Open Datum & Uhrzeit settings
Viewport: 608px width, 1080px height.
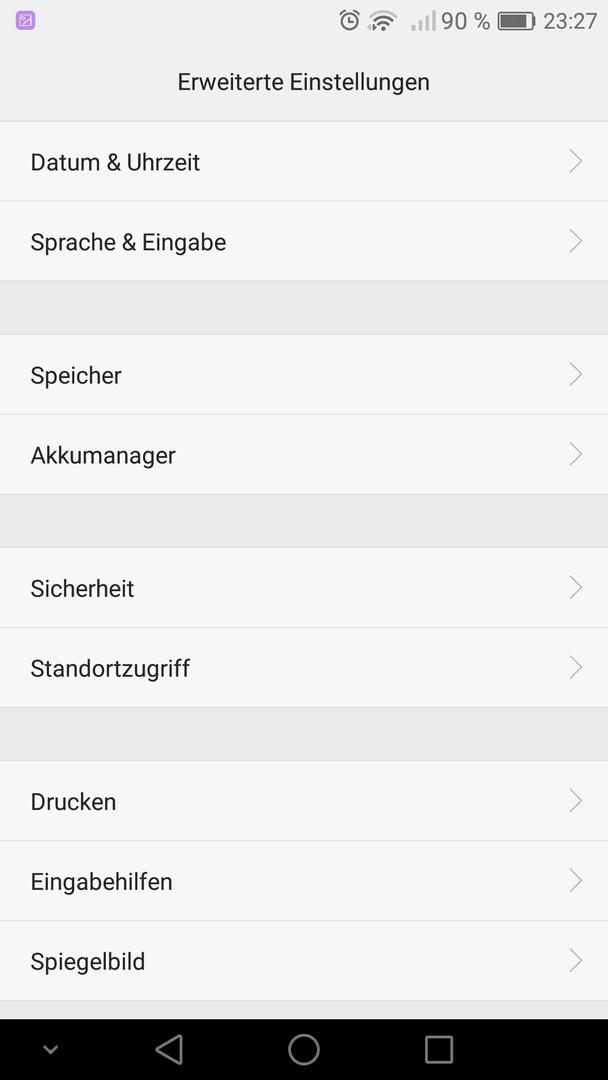(x=304, y=162)
